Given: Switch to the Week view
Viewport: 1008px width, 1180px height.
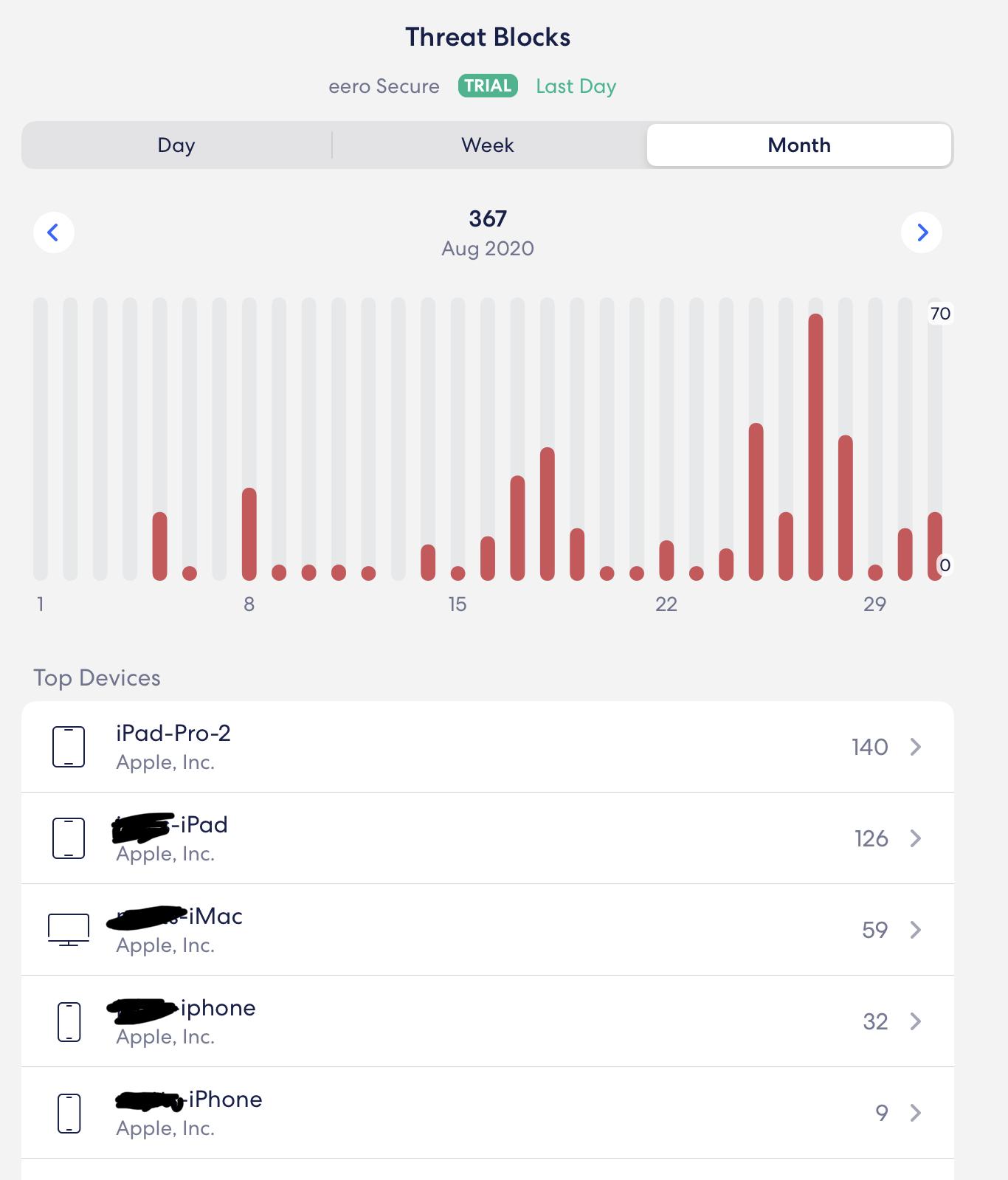Looking at the screenshot, I should pyautogui.click(x=487, y=145).
